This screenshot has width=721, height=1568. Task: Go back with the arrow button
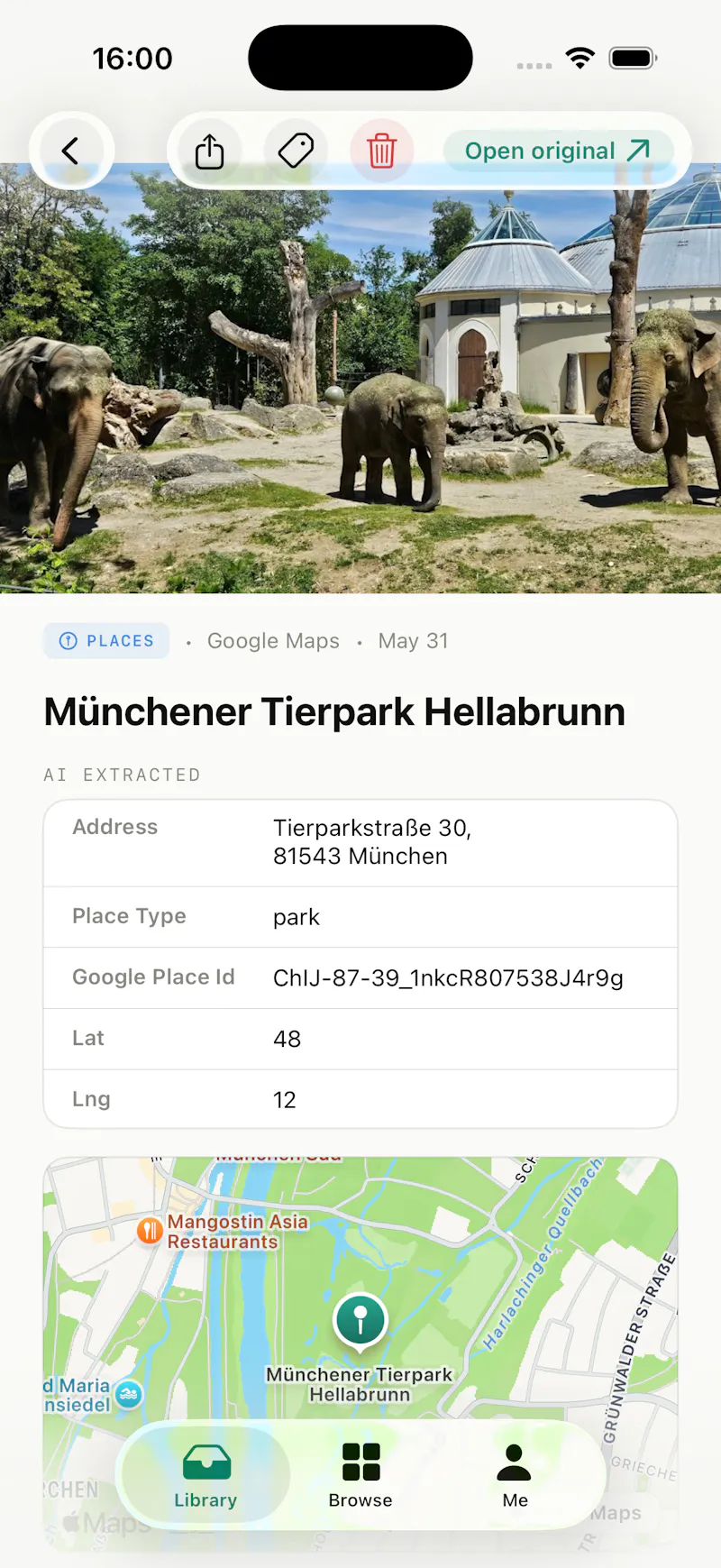point(71,151)
